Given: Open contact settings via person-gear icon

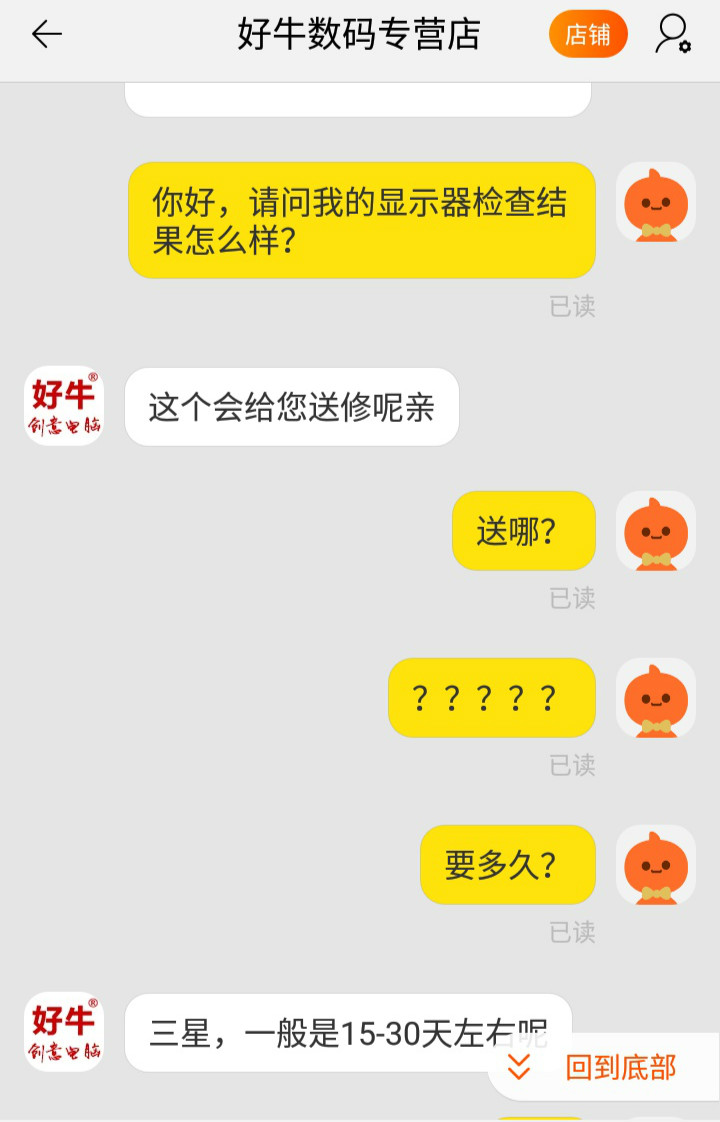Looking at the screenshot, I should point(673,33).
